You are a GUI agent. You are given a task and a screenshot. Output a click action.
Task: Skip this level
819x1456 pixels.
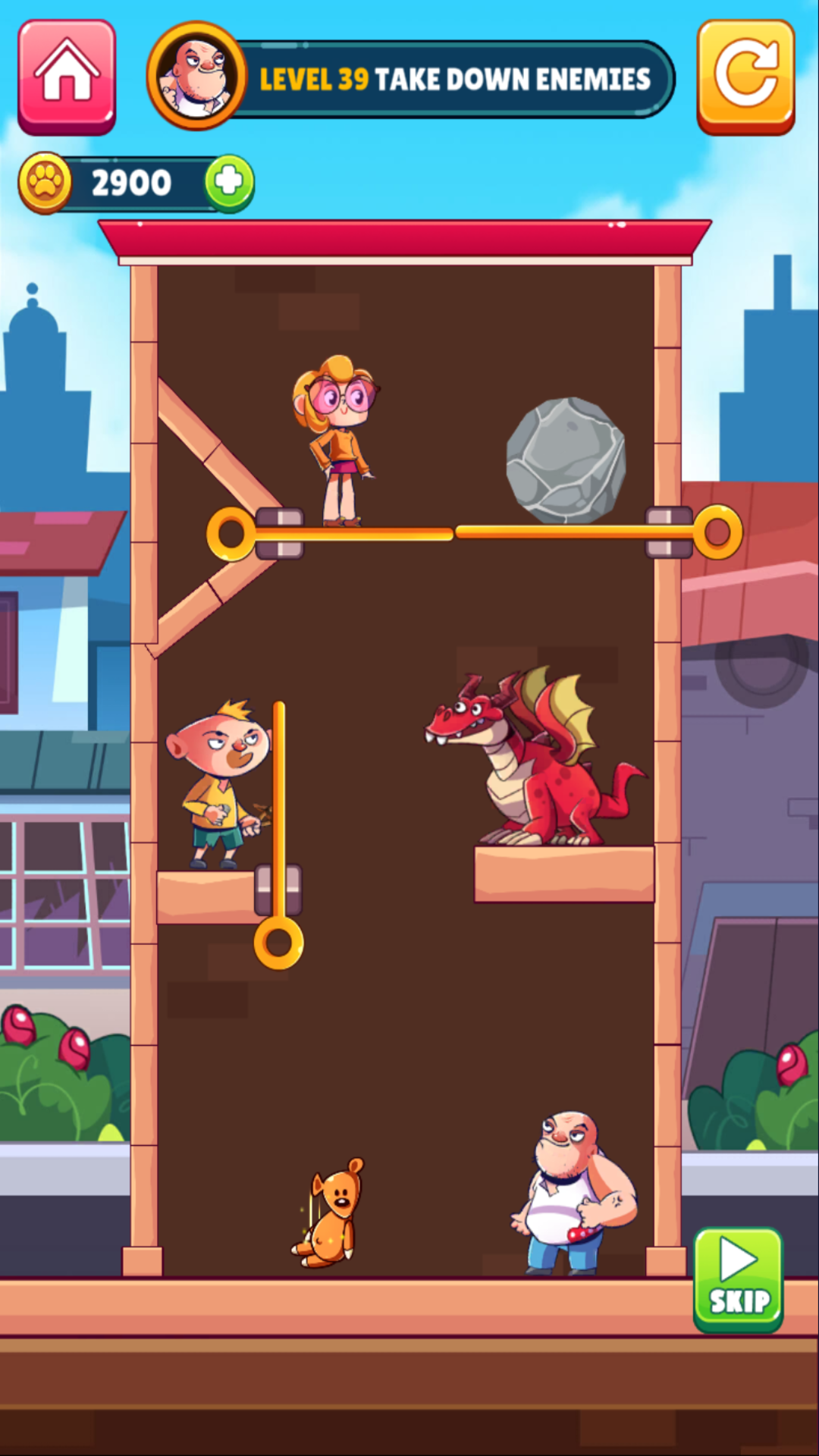coord(738,1281)
